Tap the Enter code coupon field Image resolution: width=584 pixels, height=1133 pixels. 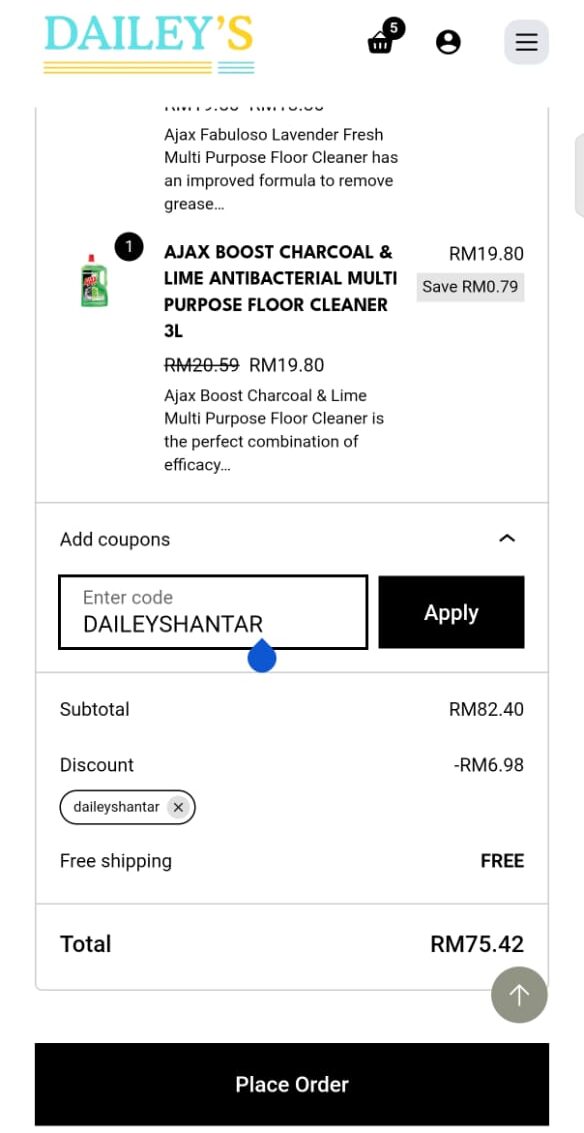coord(213,612)
